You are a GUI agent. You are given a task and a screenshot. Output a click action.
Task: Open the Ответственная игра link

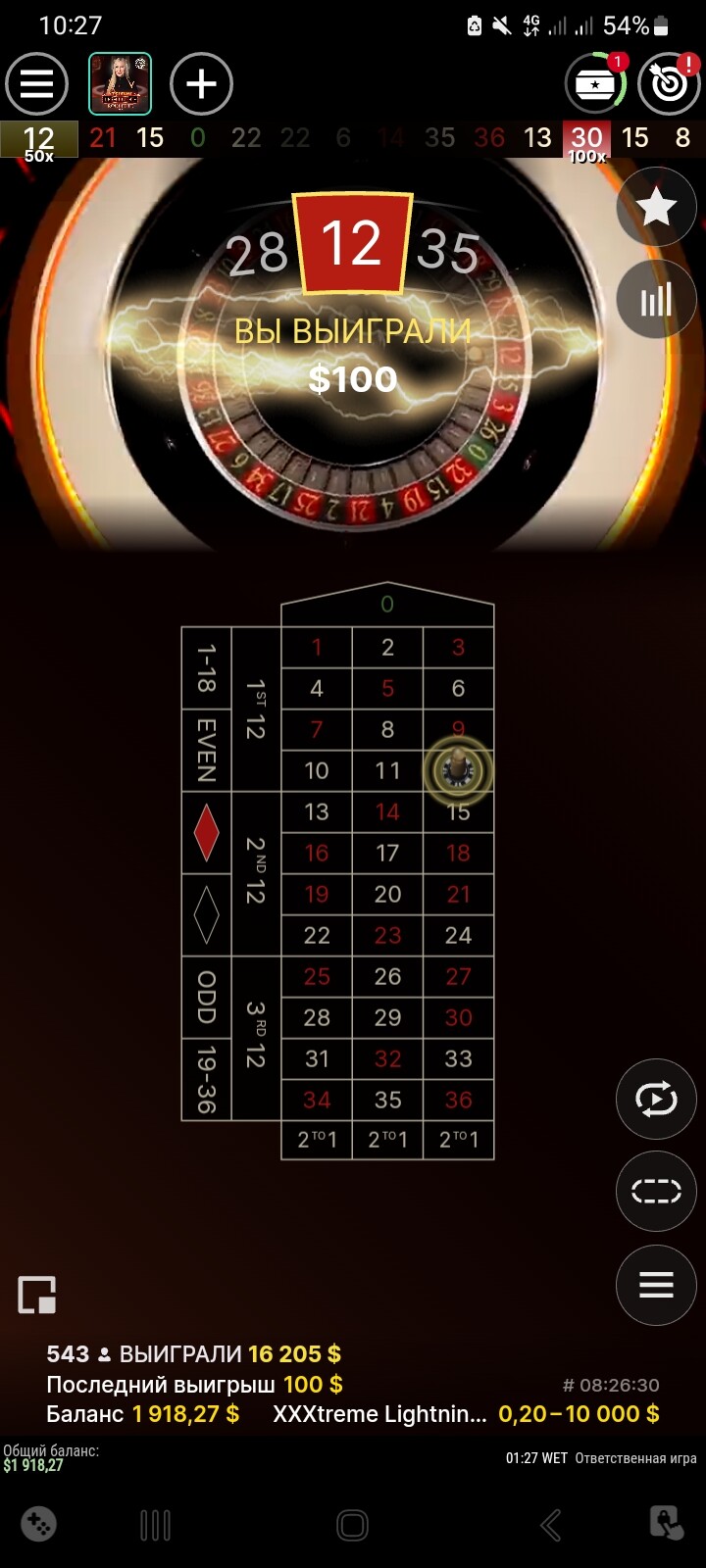tap(635, 1458)
